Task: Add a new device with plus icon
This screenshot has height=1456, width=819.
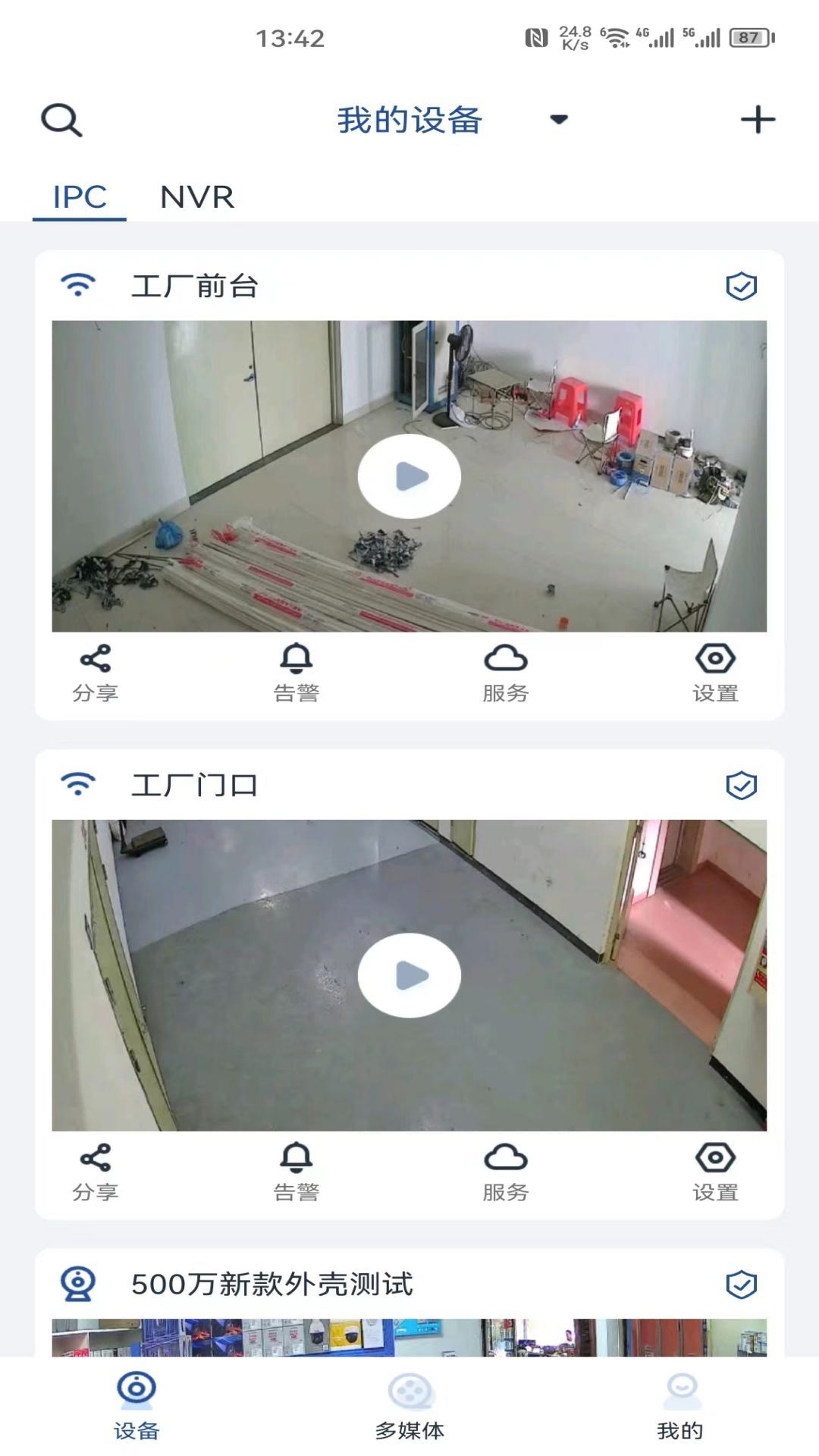Action: (x=757, y=120)
